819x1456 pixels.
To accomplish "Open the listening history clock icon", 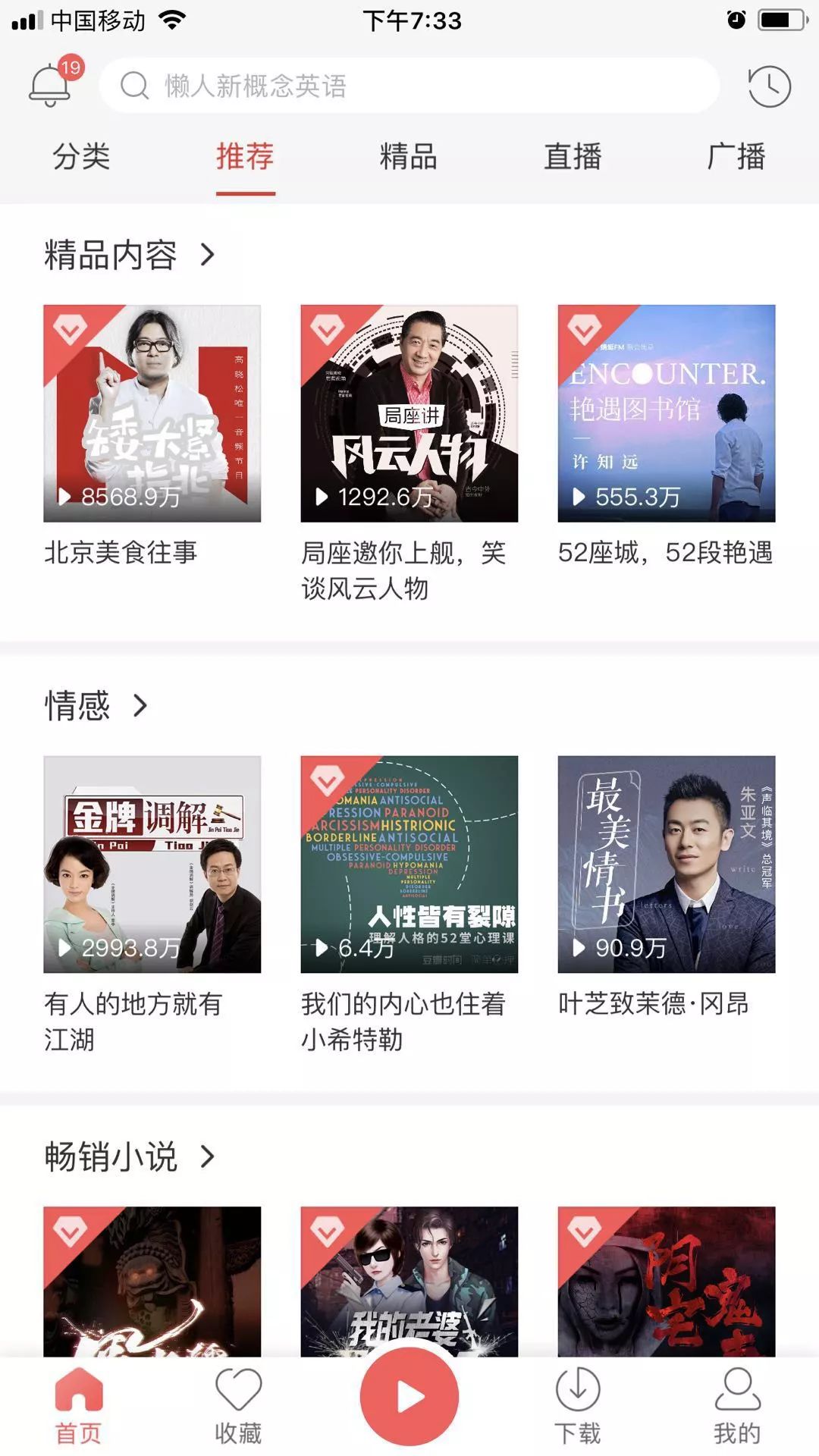I will click(x=769, y=86).
